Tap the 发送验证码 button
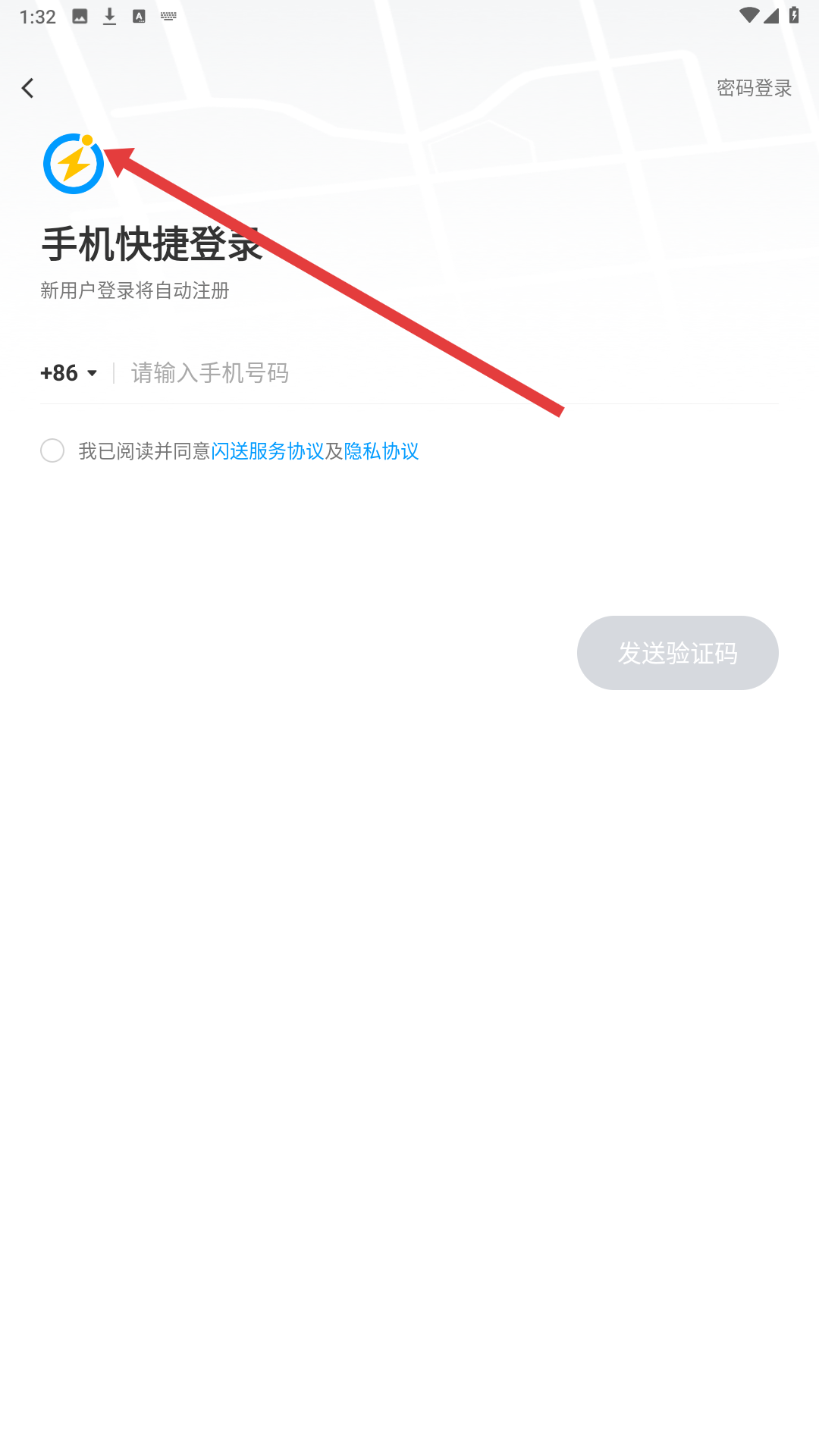The width and height of the screenshot is (819, 1456). pyautogui.click(x=677, y=653)
